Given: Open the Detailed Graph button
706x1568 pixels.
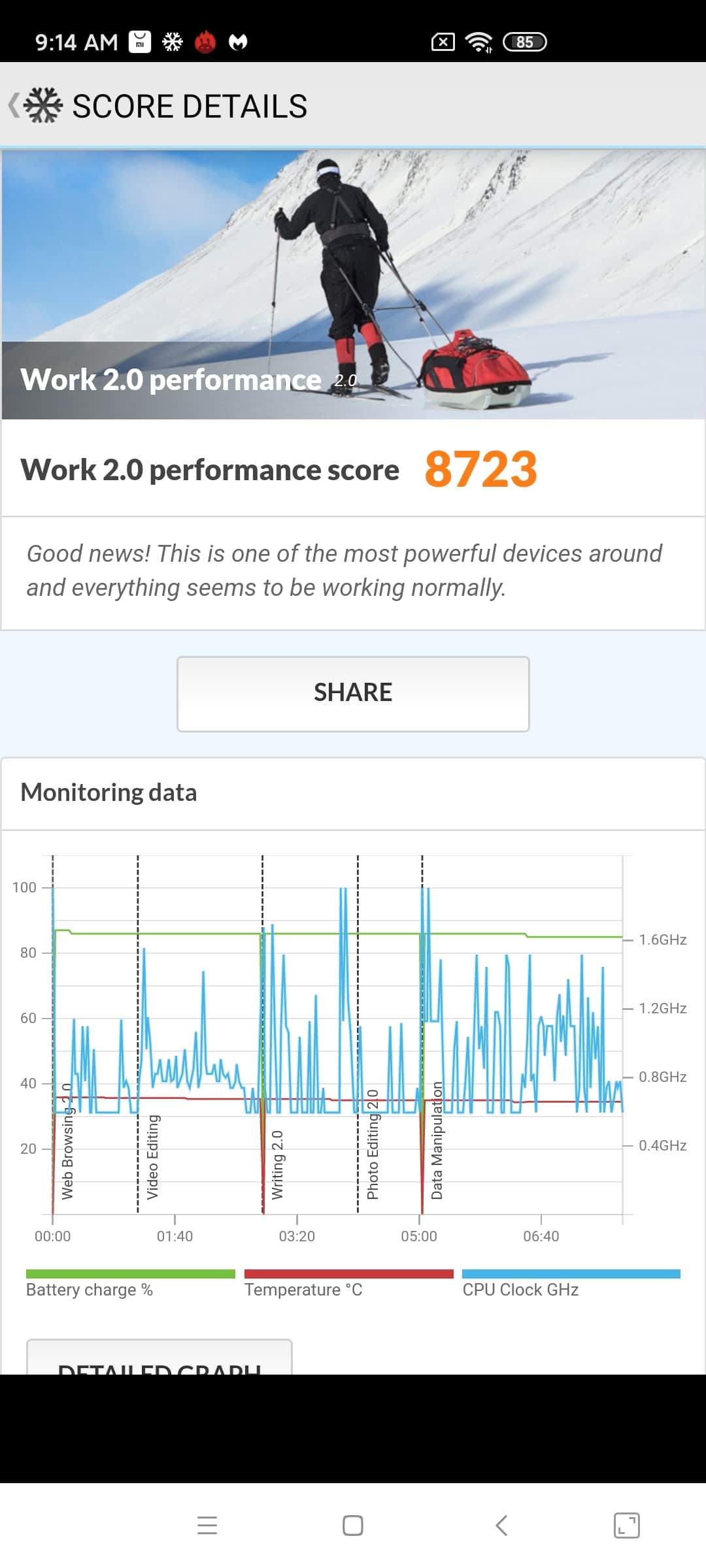Looking at the screenshot, I should [159, 1357].
